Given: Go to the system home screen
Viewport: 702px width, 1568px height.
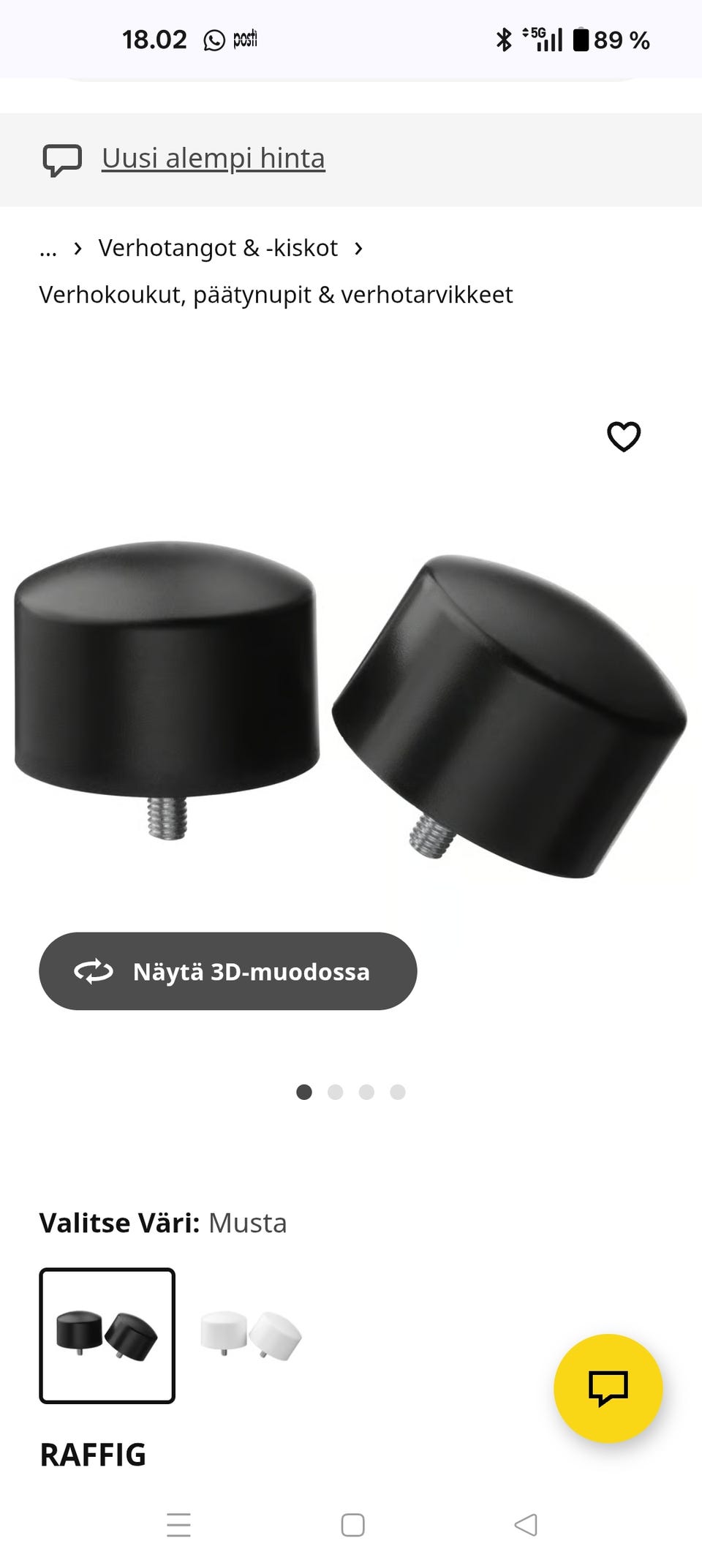Looking at the screenshot, I should click(x=352, y=1525).
